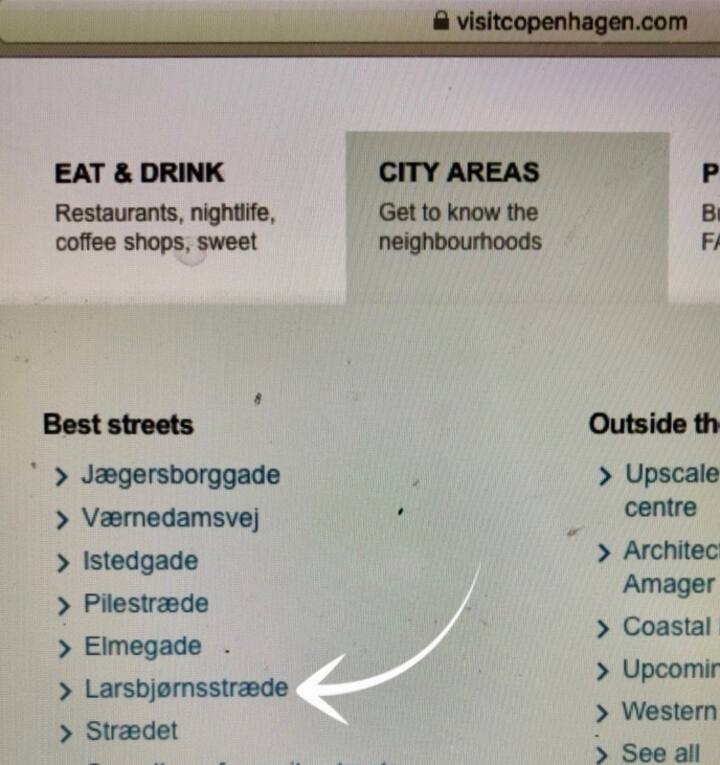
Task: Select Elmegade in the streets list
Action: pos(142,647)
